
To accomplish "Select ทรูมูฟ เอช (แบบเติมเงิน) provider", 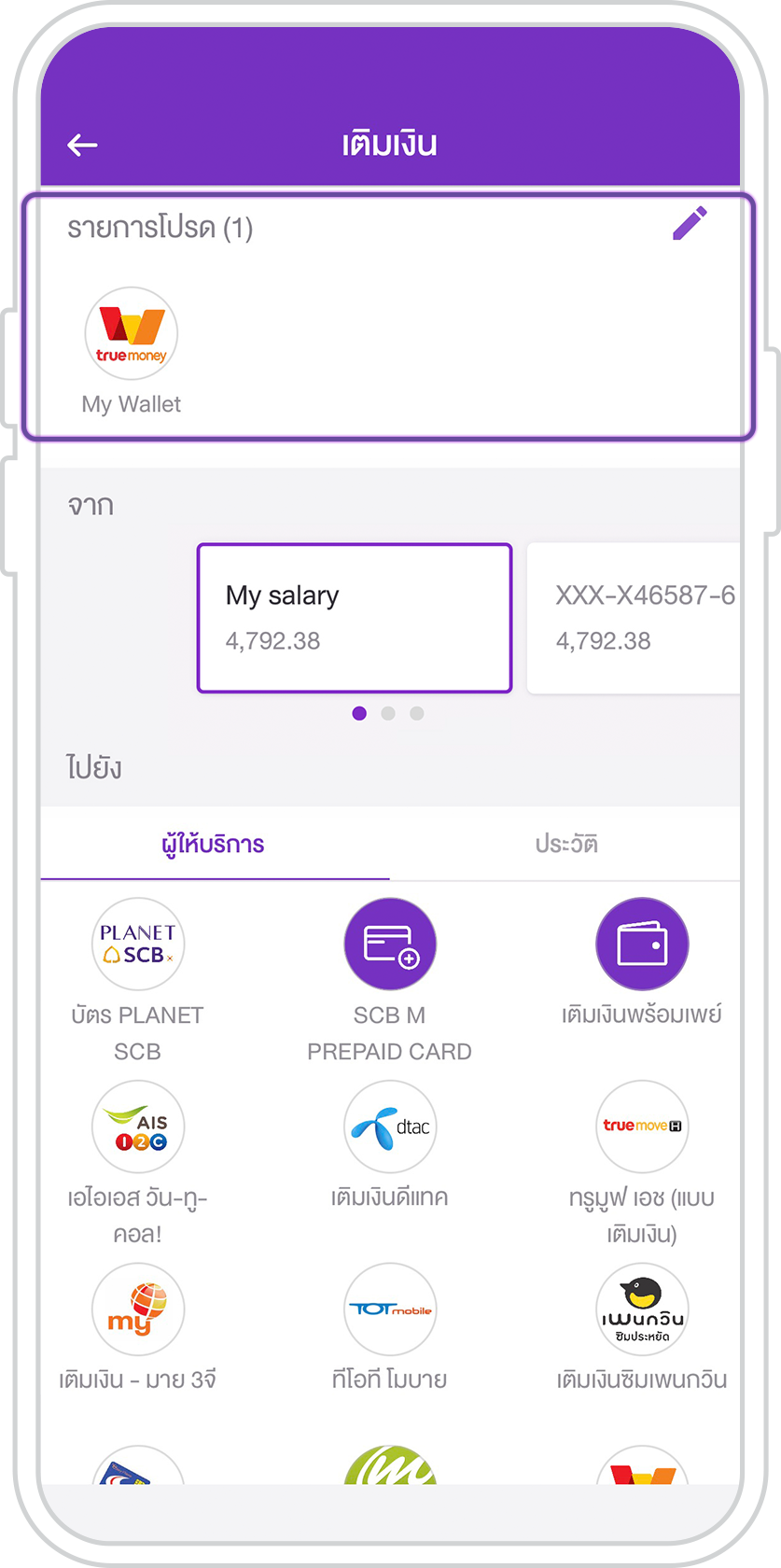I will 642,1127.
